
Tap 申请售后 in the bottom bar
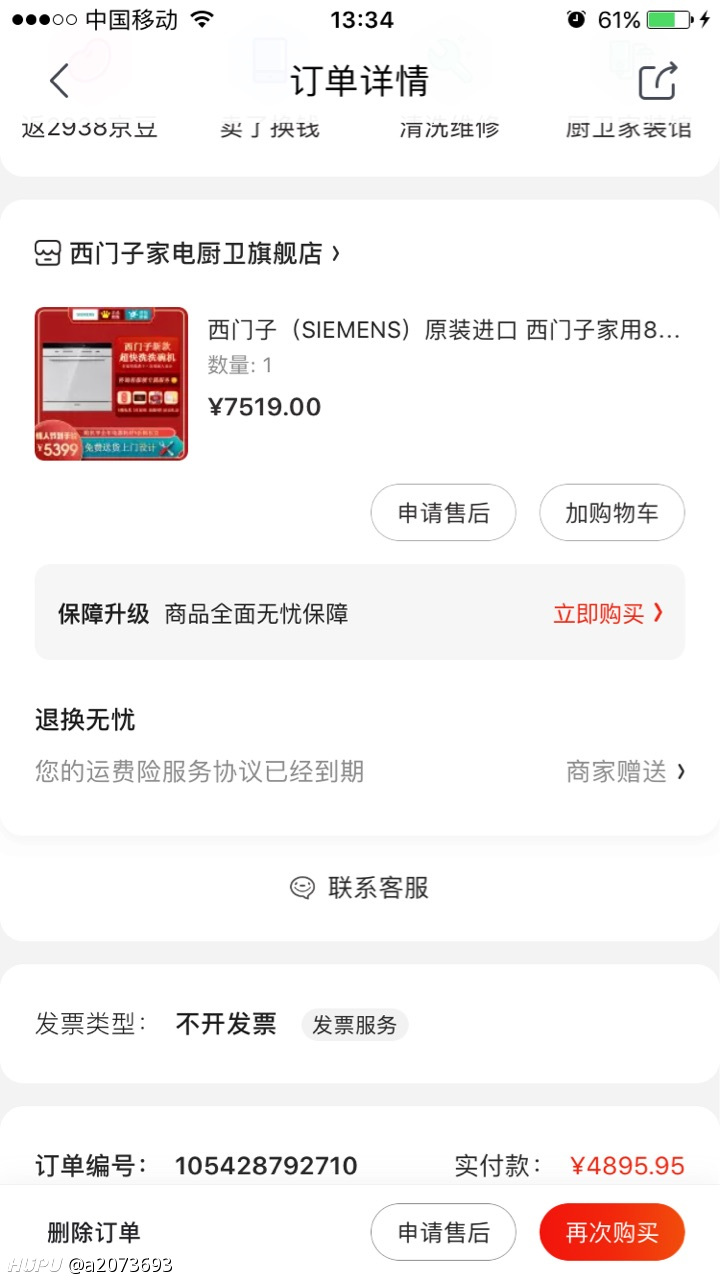click(444, 1232)
